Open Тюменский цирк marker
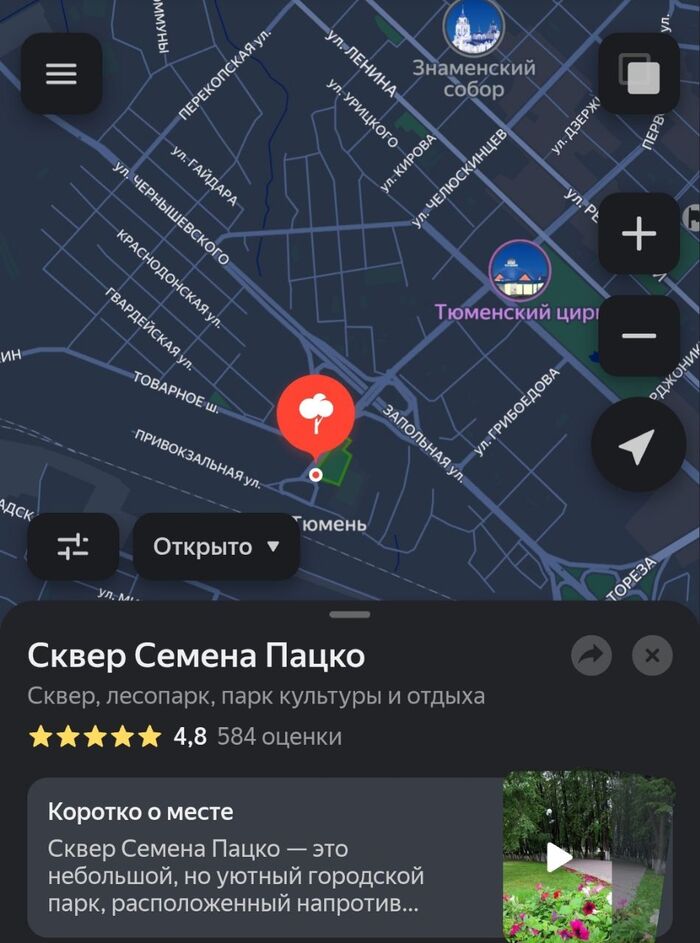Viewport: 700px width, 943px height. pyautogui.click(x=520, y=271)
